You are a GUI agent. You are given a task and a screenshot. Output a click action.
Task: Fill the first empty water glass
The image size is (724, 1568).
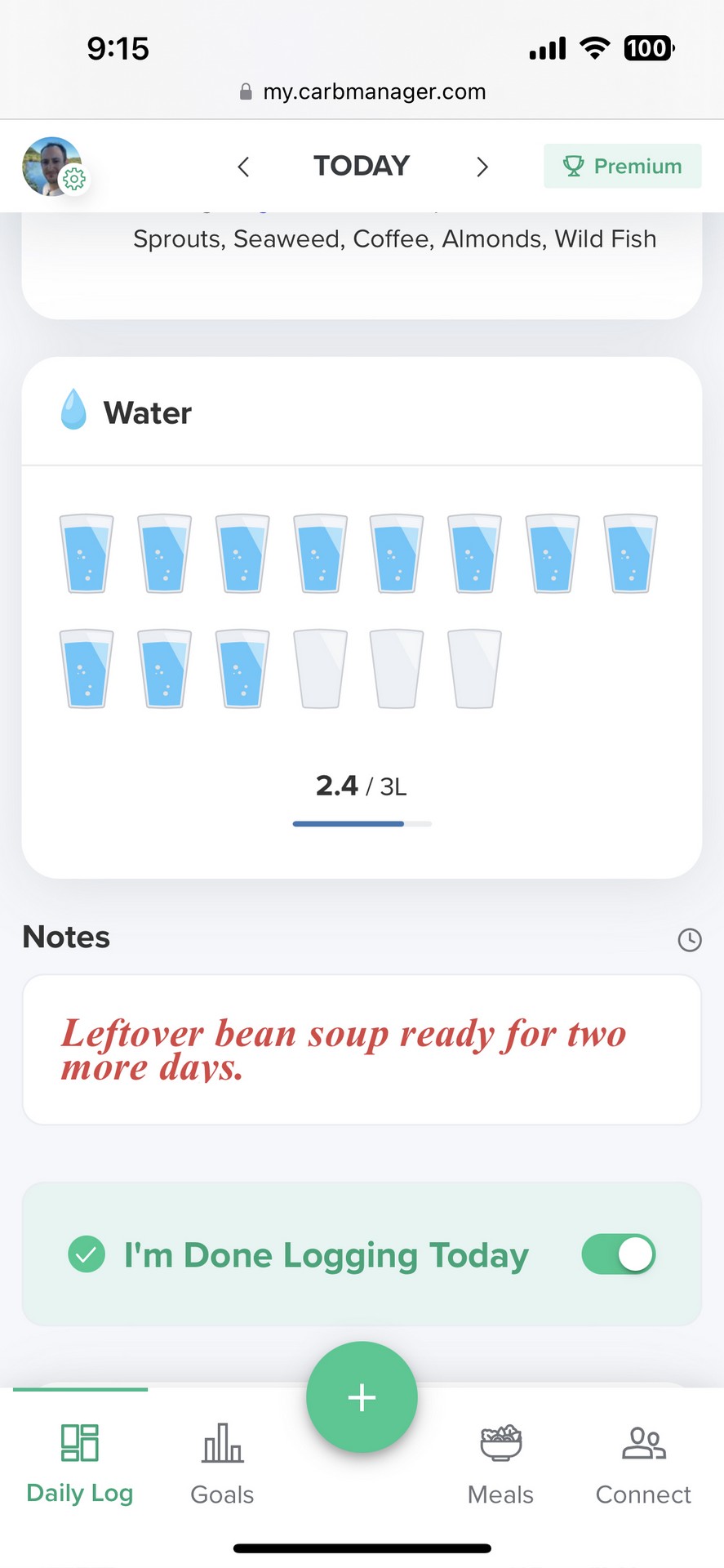pyautogui.click(x=320, y=668)
